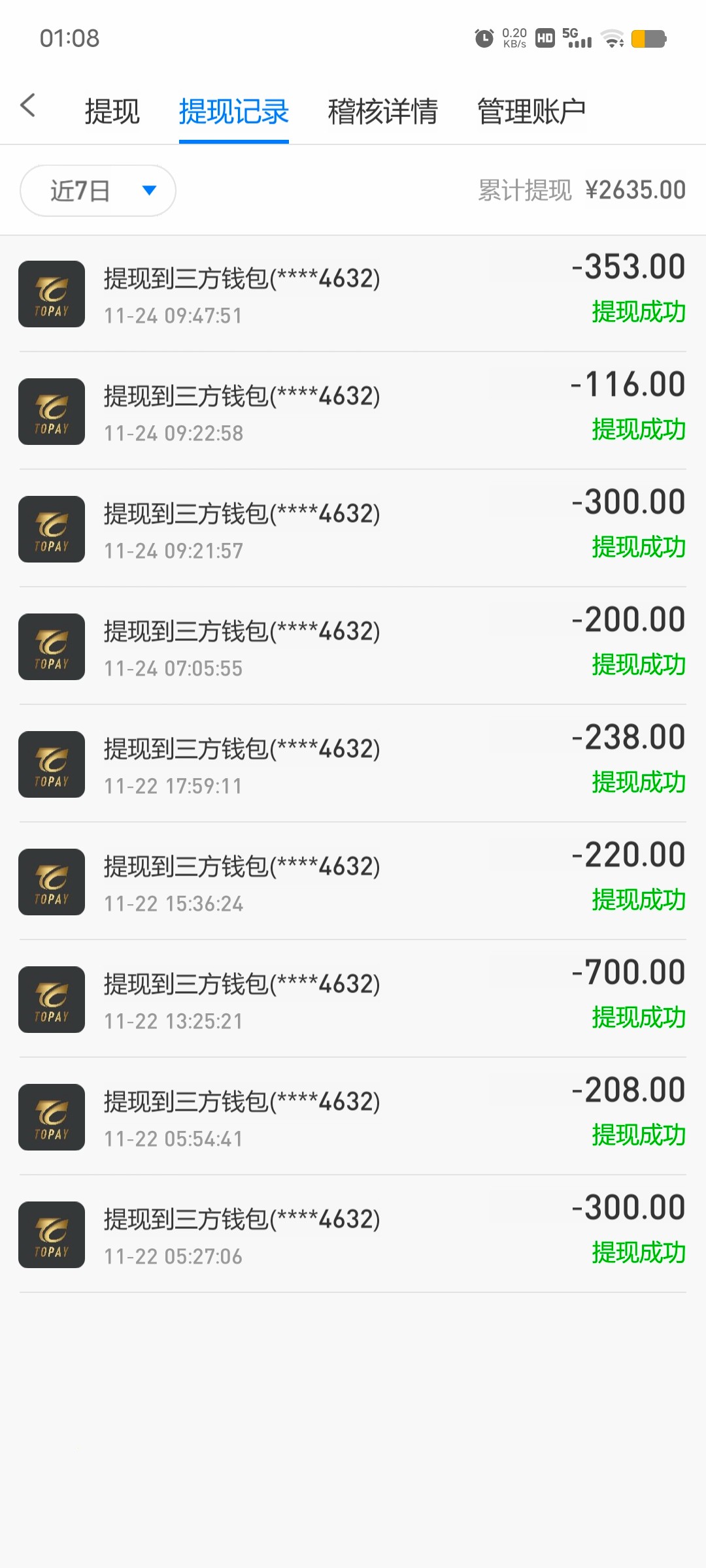
Task: Expand the 近7日 date range dropdown
Action: click(98, 191)
